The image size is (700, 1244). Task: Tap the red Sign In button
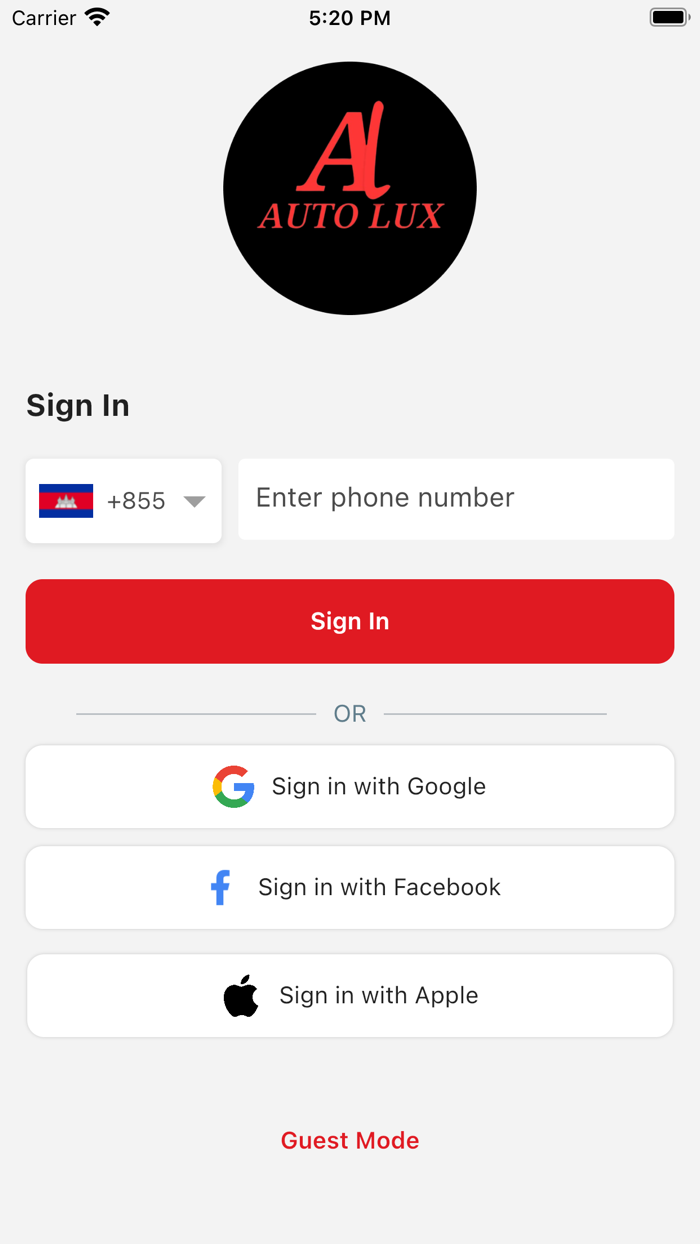tap(350, 621)
